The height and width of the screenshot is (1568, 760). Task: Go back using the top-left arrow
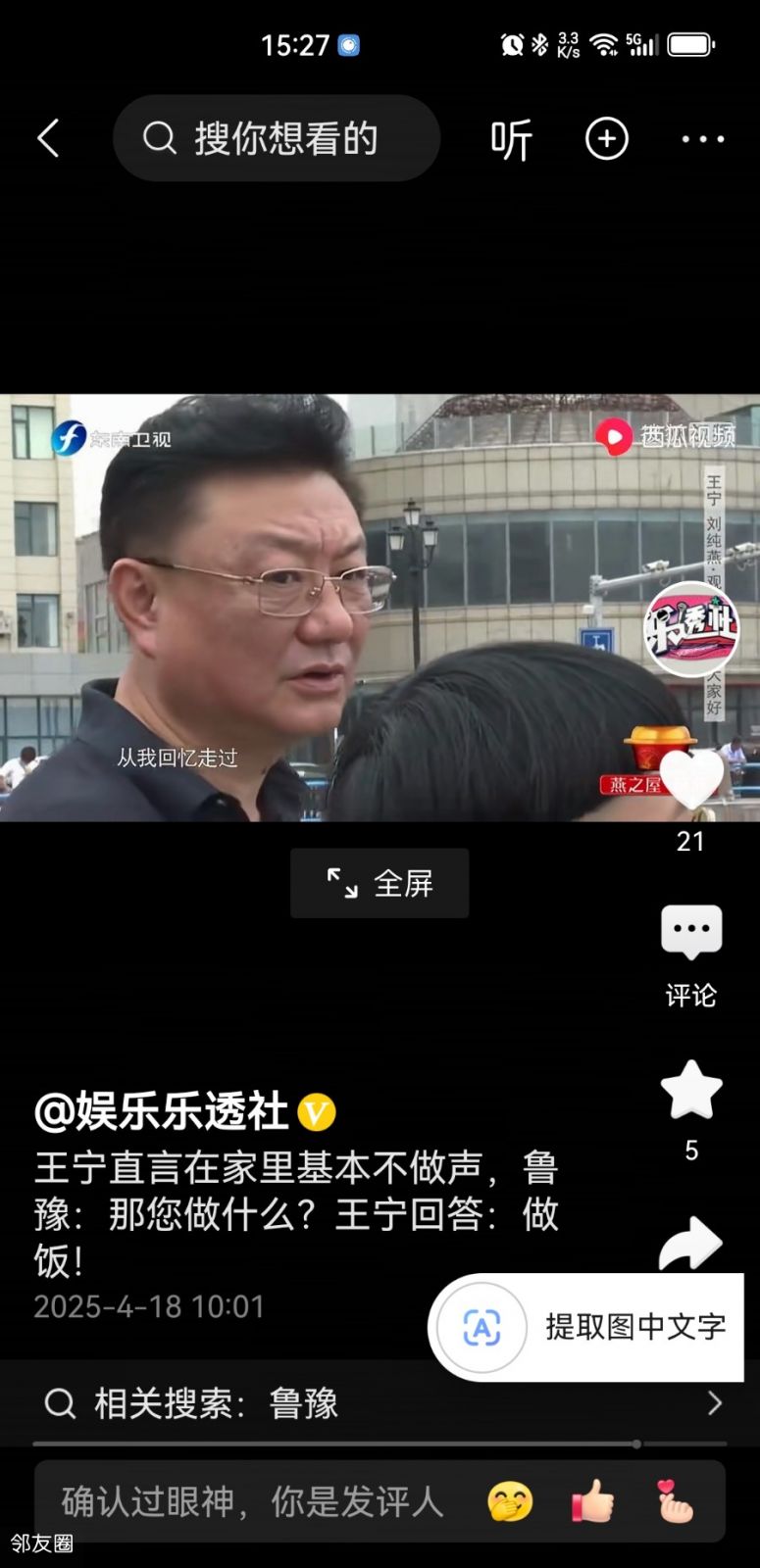[48, 138]
